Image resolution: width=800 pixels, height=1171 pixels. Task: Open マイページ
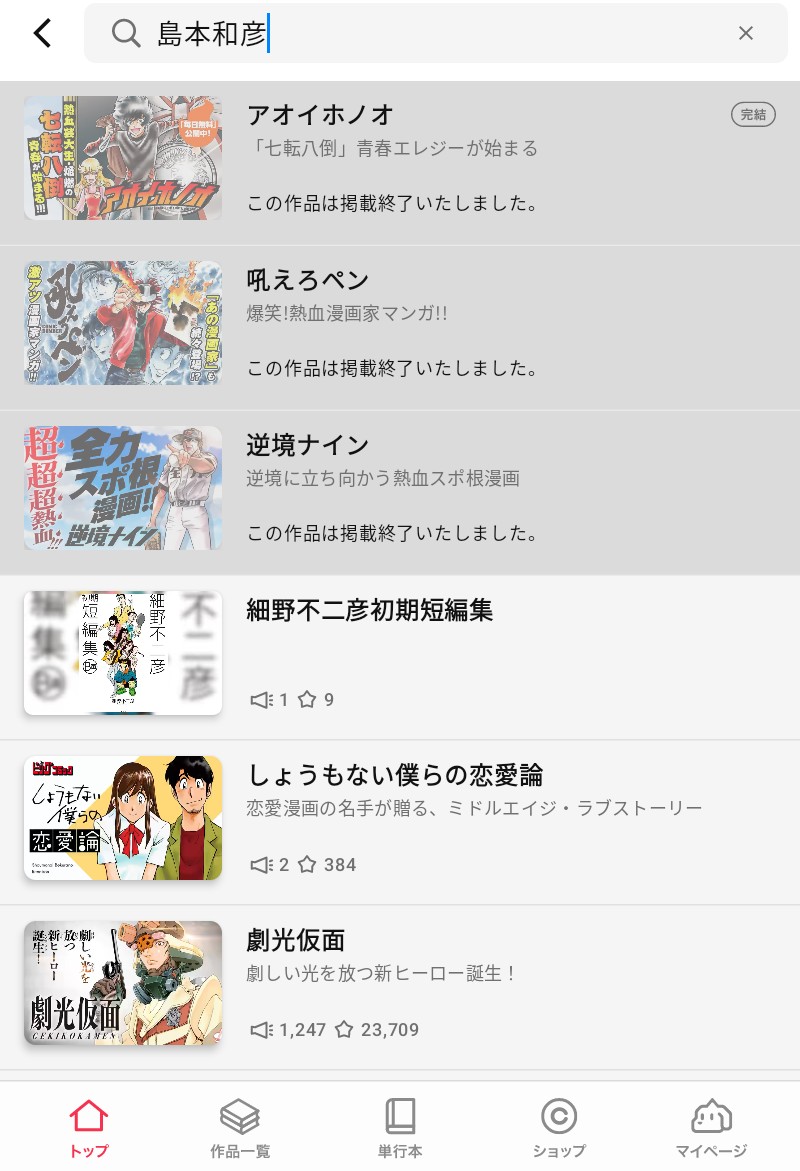(x=711, y=1128)
